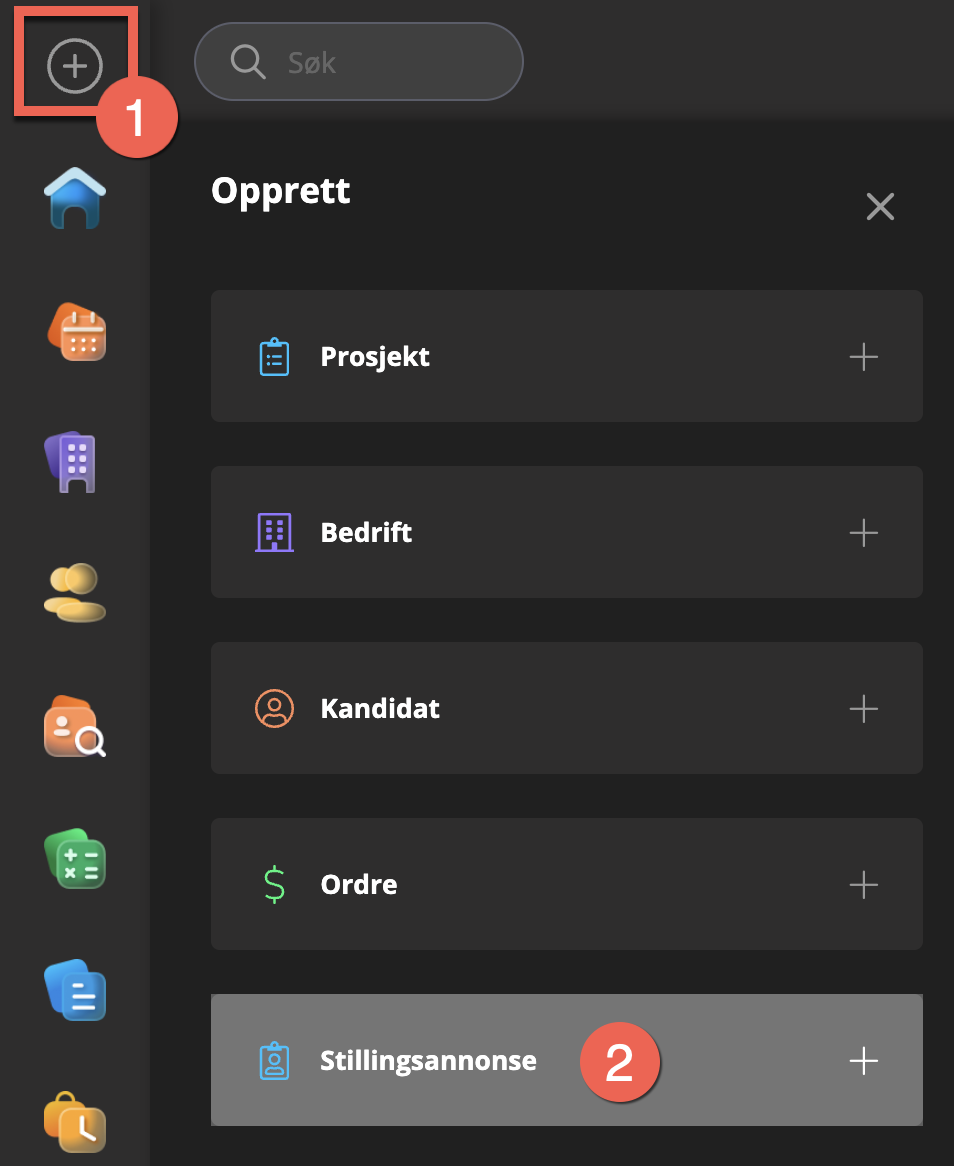954x1166 pixels.
Task: Open the blue documents icon in sidebar
Action: click(76, 990)
